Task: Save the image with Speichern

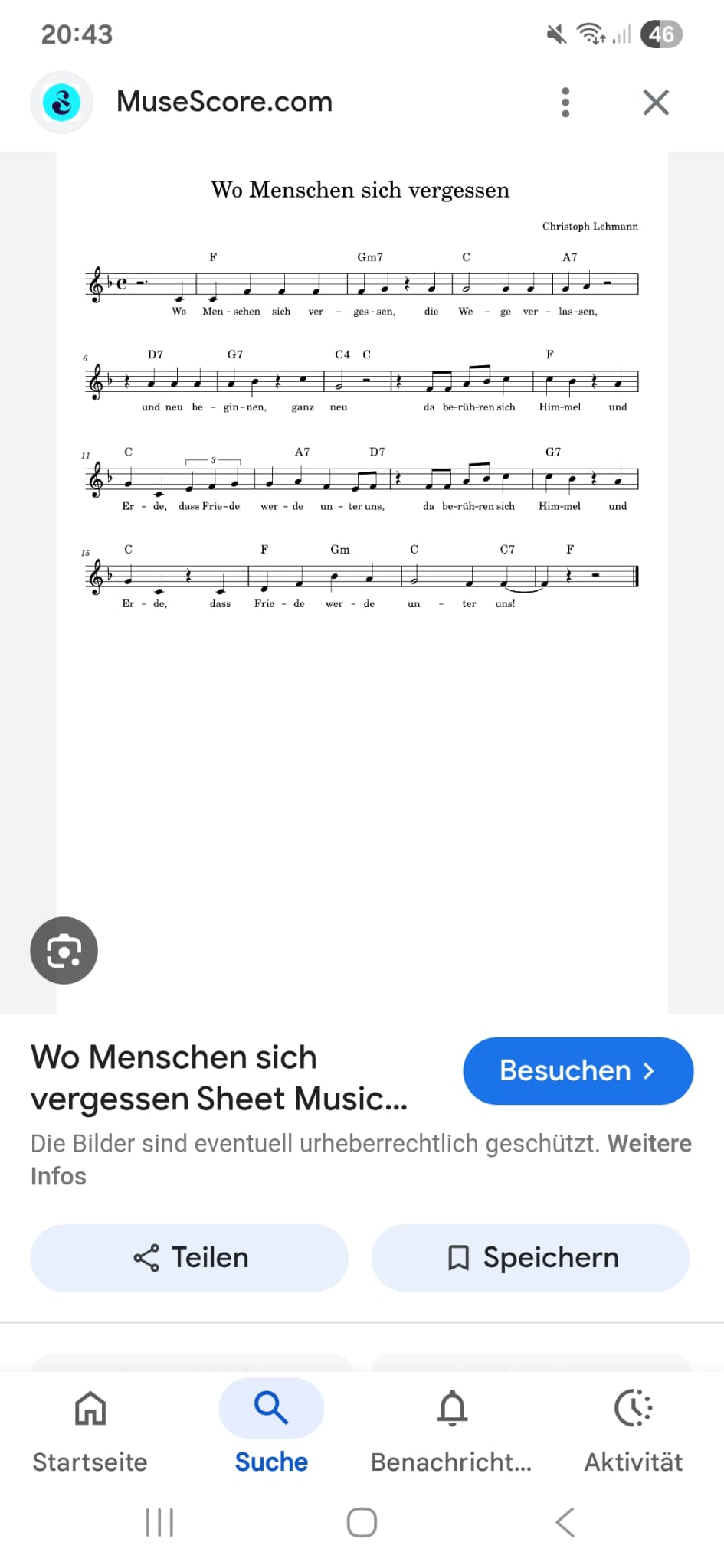Action: pyautogui.click(x=530, y=1258)
